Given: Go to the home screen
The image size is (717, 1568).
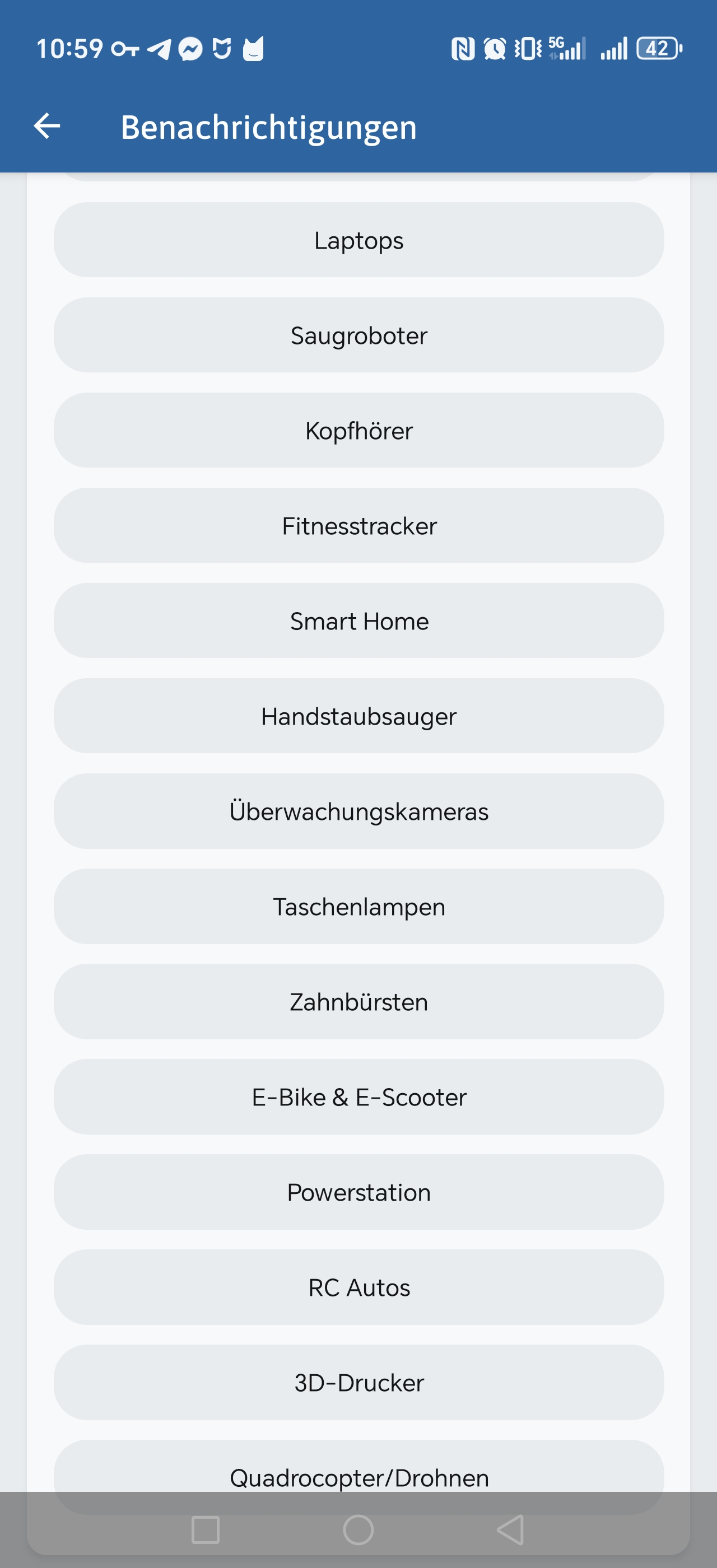Looking at the screenshot, I should coord(358,1530).
